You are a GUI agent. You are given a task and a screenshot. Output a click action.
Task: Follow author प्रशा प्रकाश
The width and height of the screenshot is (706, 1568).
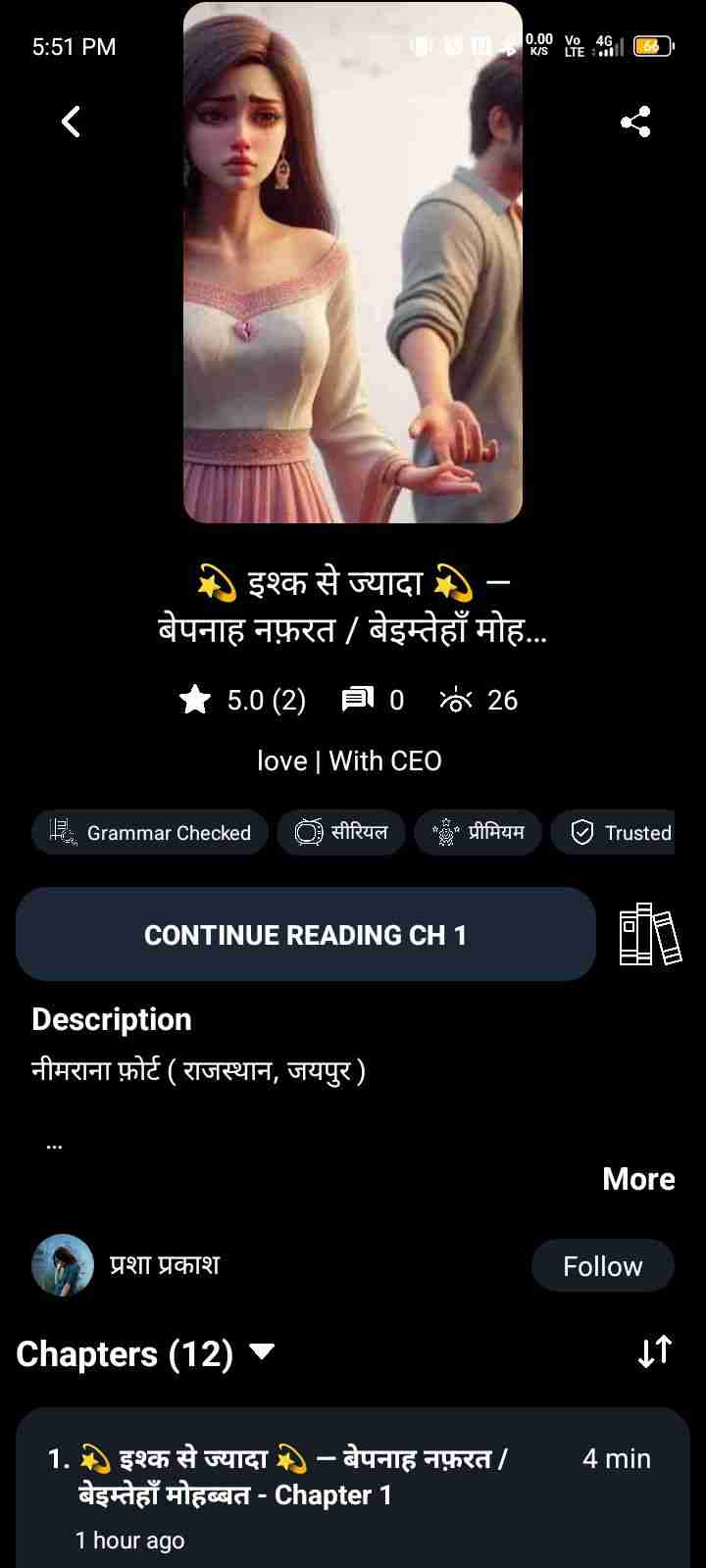point(602,1265)
